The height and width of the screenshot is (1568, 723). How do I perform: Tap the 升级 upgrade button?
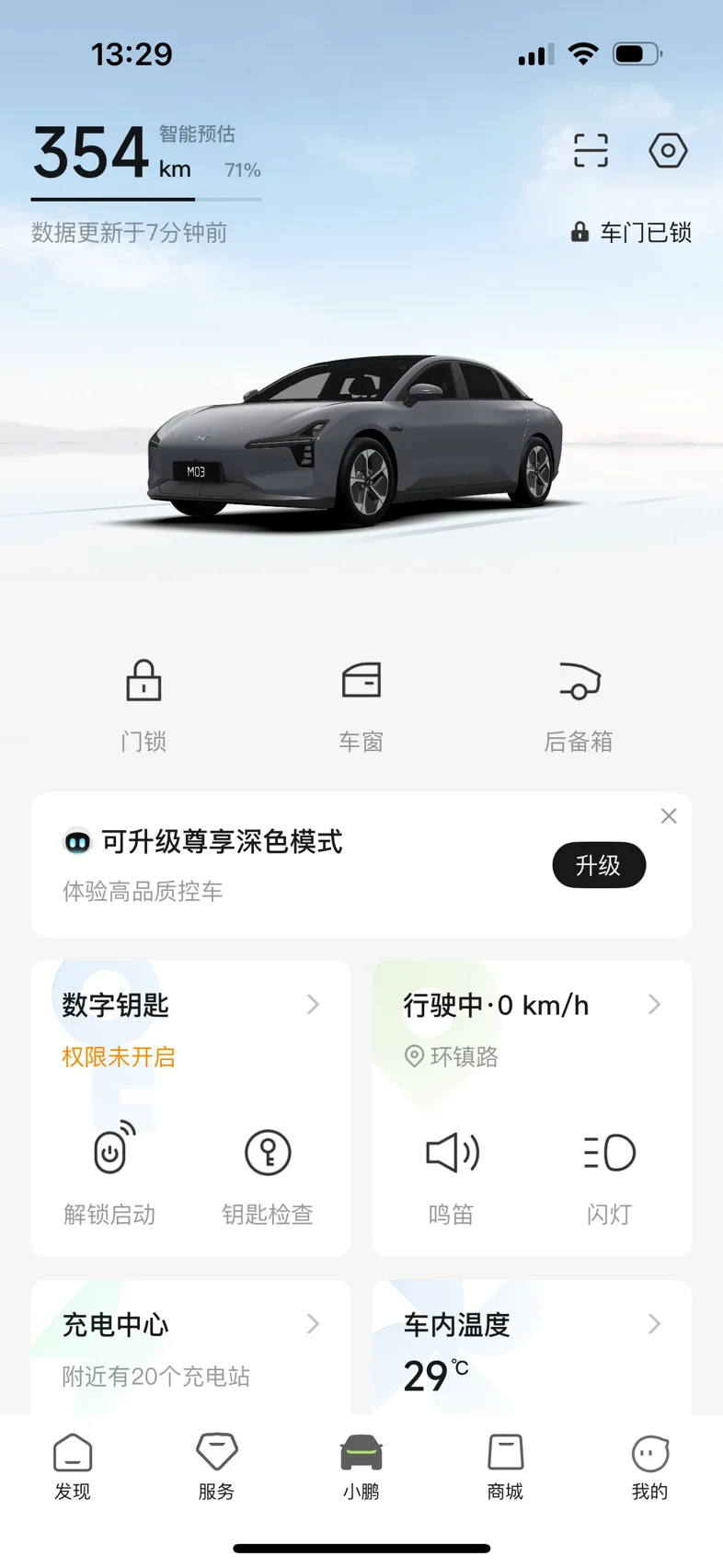[599, 865]
